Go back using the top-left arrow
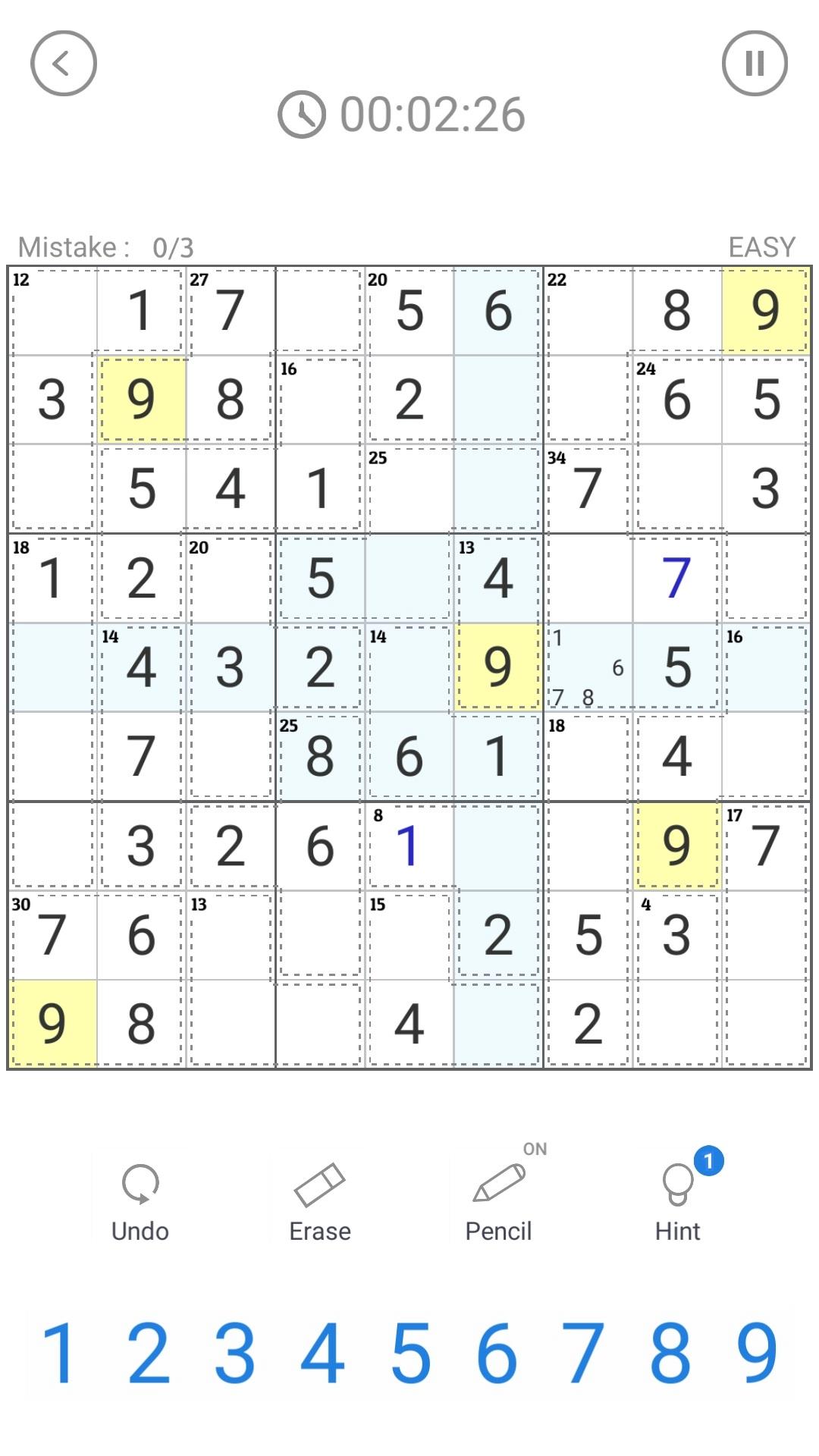Image resolution: width=819 pixels, height=1456 pixels. click(x=64, y=64)
